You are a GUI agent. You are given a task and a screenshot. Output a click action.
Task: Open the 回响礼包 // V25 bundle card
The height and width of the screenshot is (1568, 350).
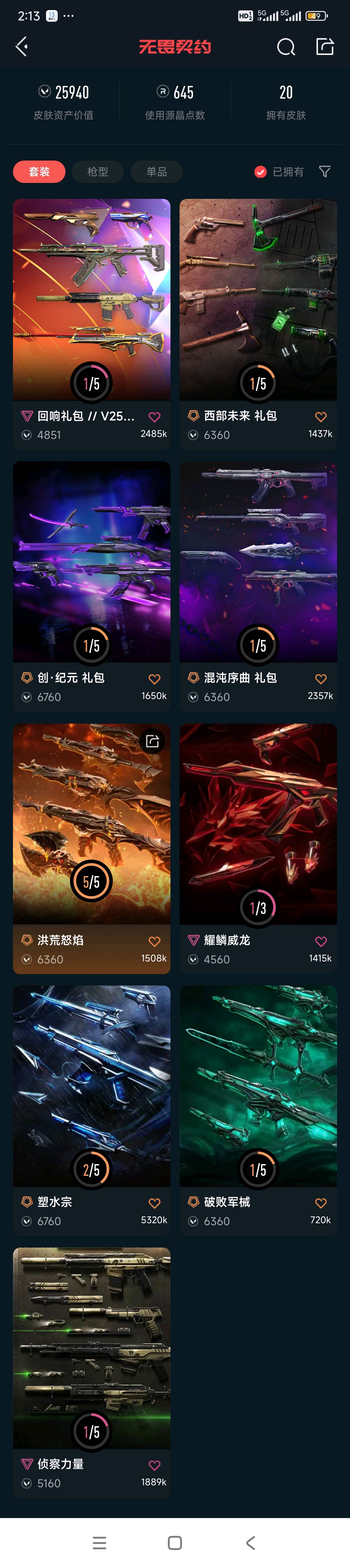point(92,324)
